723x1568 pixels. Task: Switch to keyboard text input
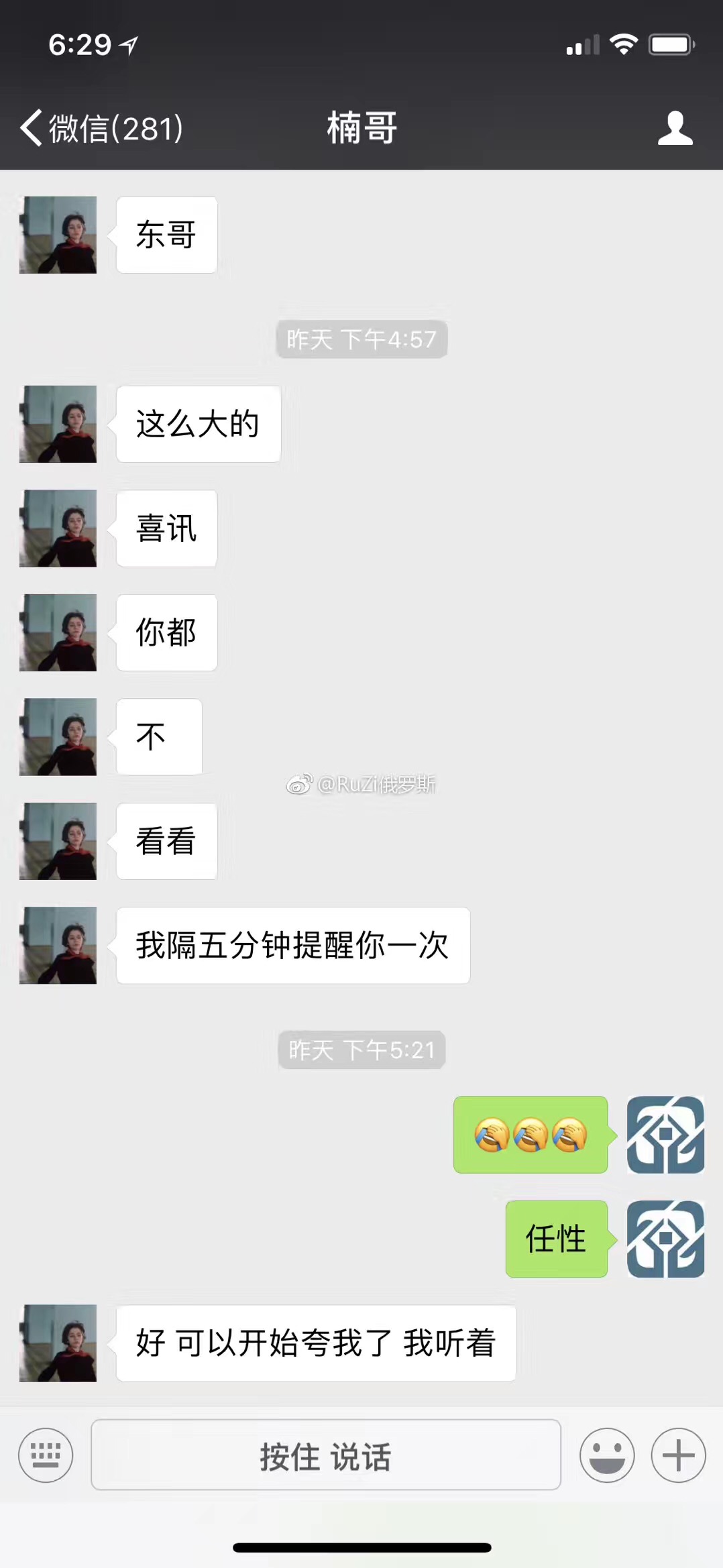[46, 1455]
